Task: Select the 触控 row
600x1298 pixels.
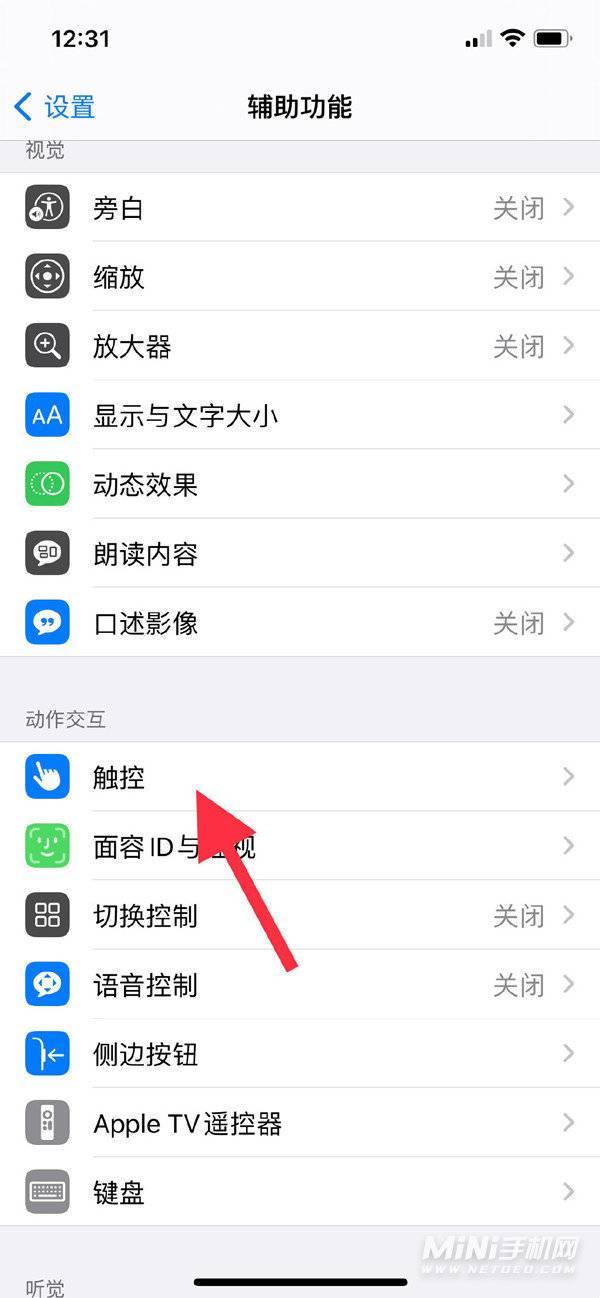Action: 300,777
